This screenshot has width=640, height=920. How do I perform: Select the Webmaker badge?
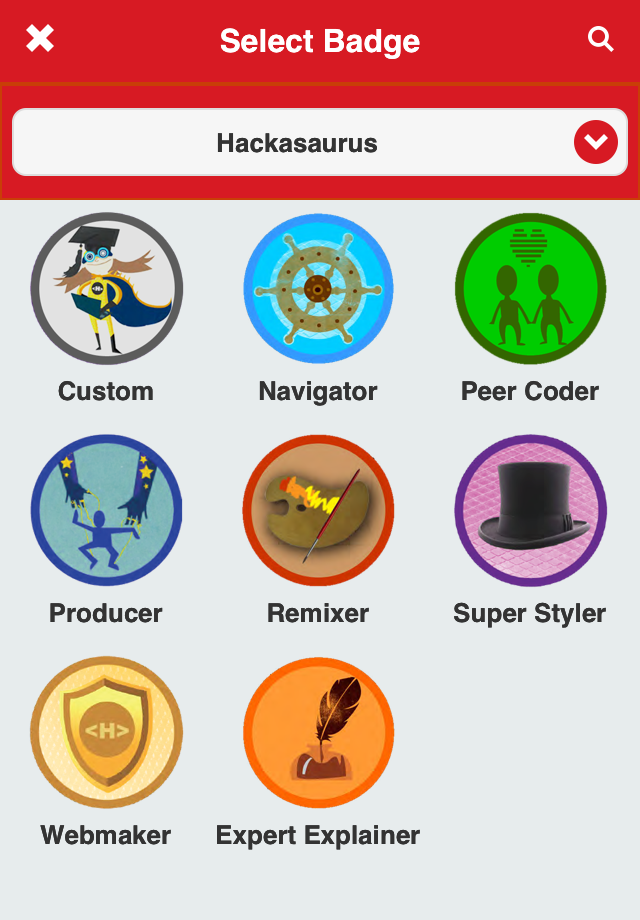(106, 732)
